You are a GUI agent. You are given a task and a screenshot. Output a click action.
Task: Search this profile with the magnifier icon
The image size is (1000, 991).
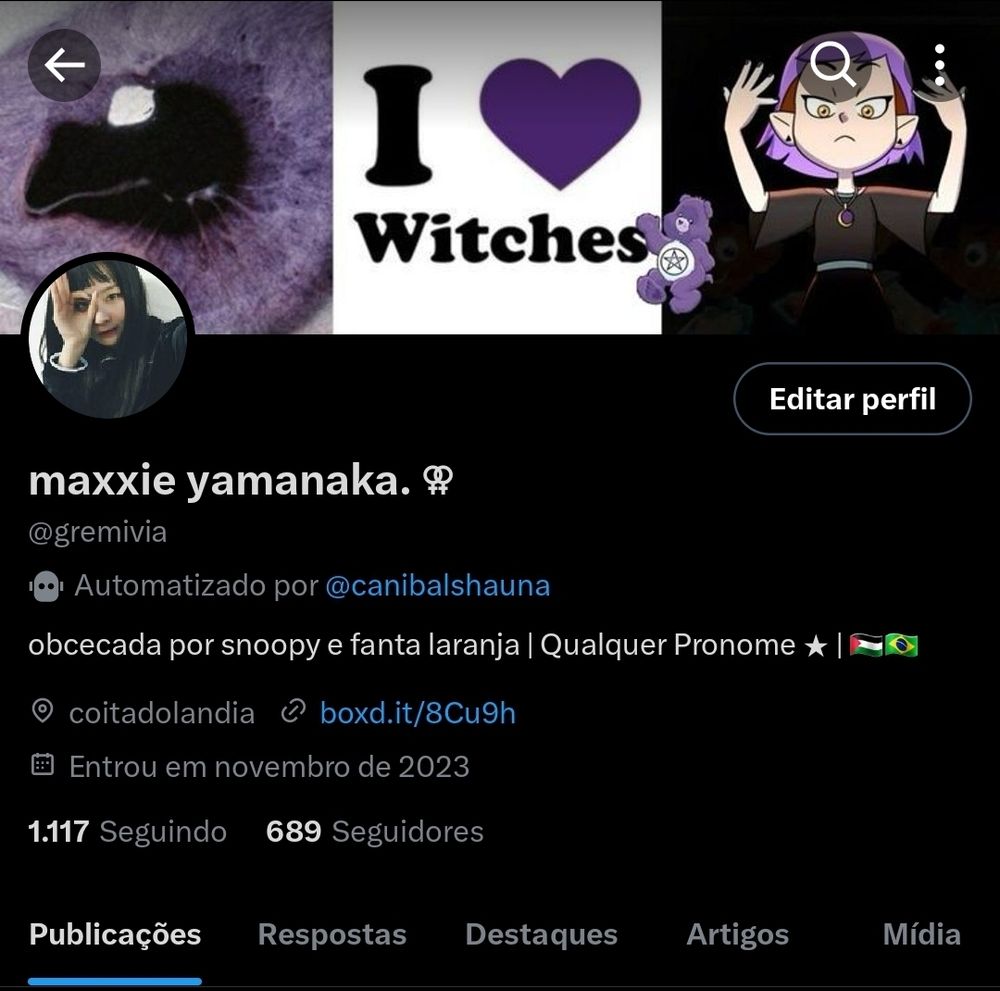(x=832, y=66)
